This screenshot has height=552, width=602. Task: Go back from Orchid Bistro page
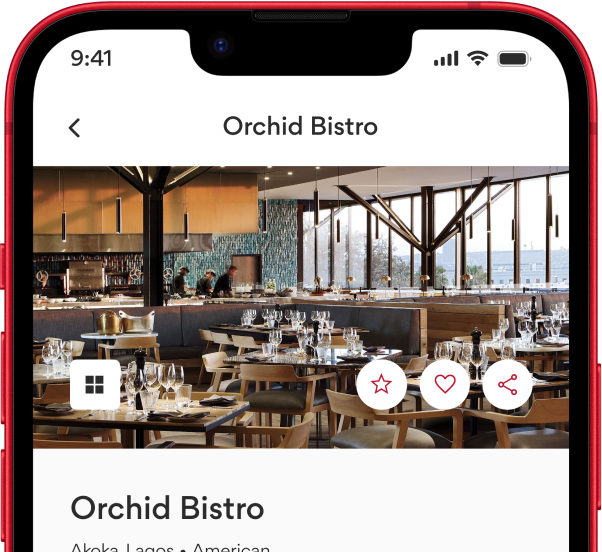[74, 127]
